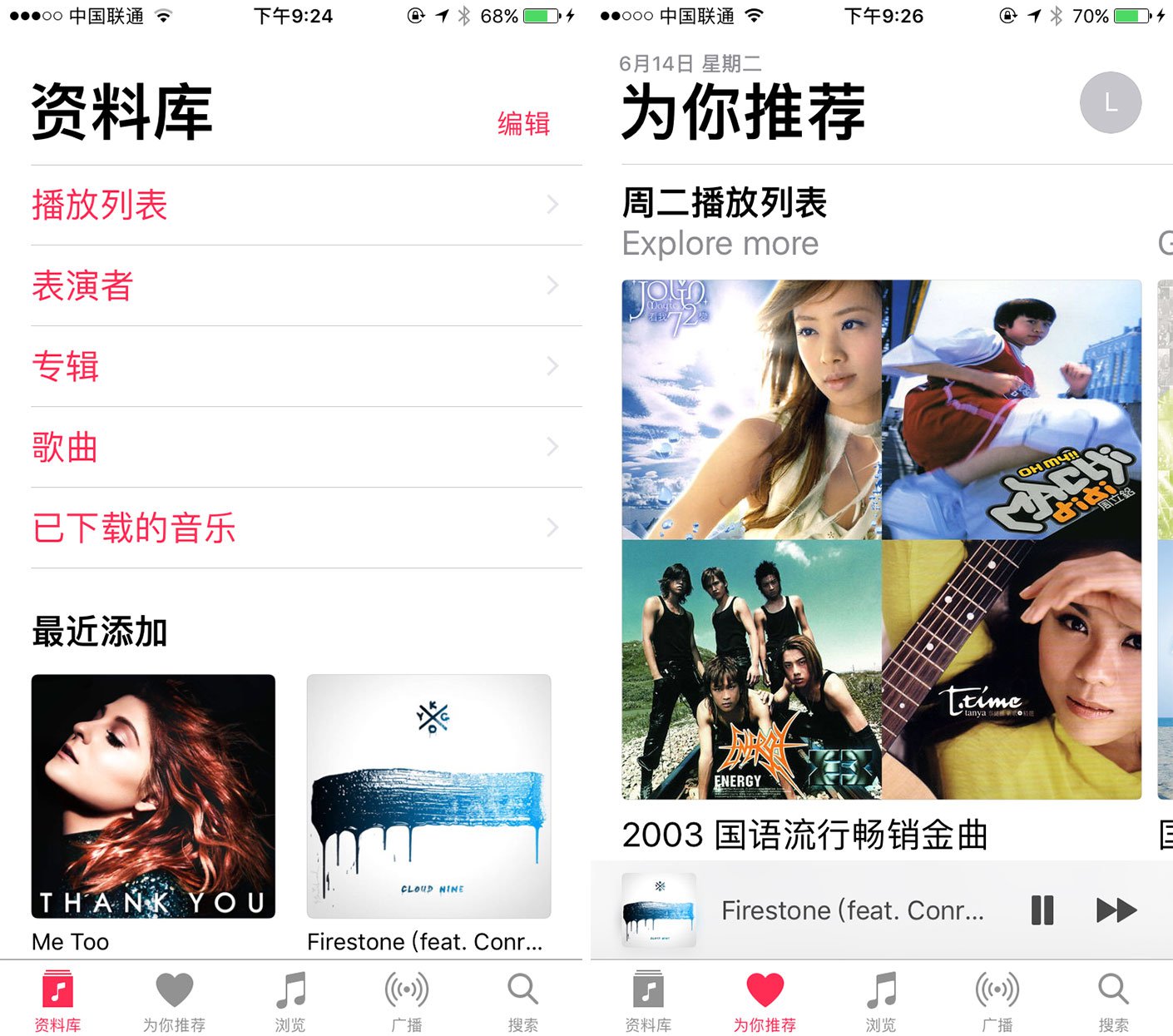Viewport: 1173px width, 1036px height.
Task: Go to the 专辑 row
Action: click(305, 366)
